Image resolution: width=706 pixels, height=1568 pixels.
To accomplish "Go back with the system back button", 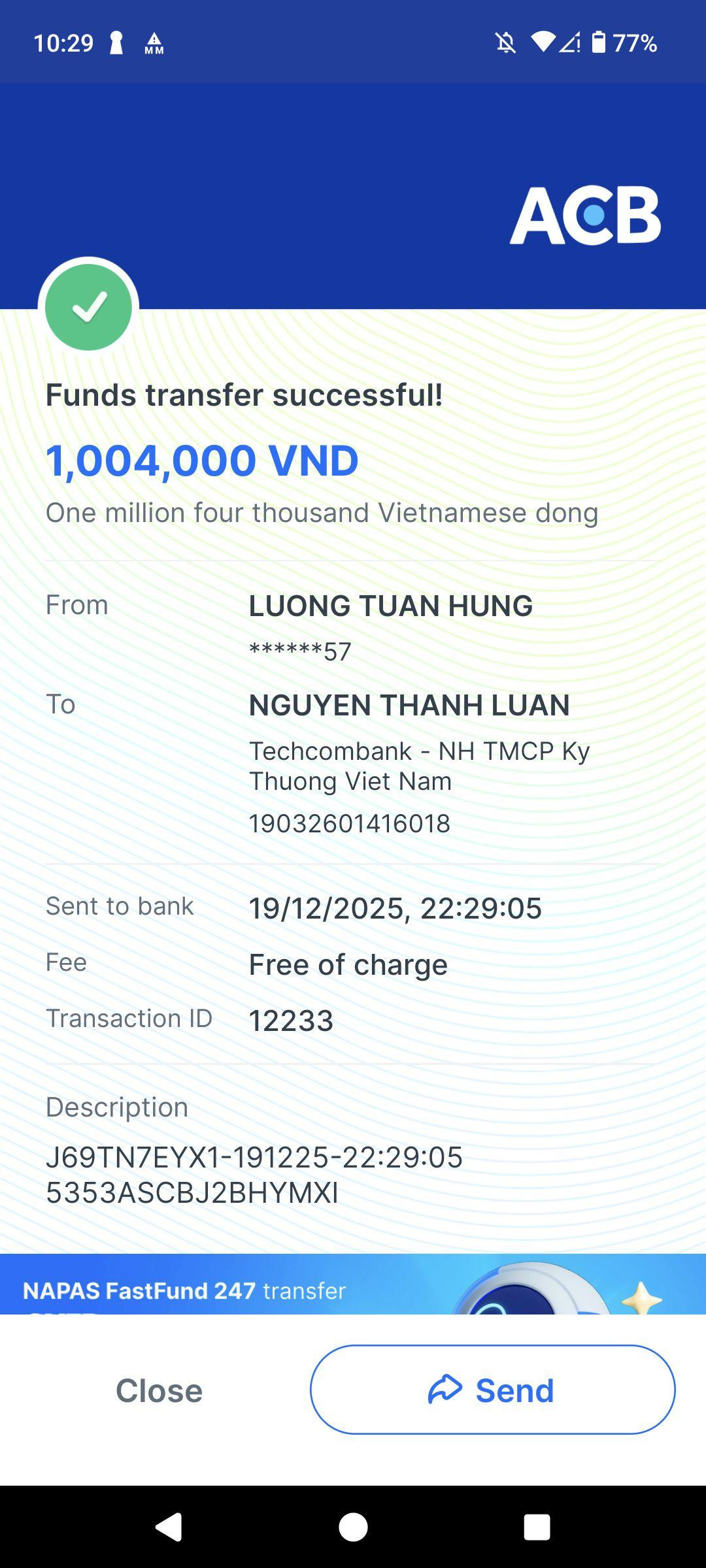I will pos(169,1527).
